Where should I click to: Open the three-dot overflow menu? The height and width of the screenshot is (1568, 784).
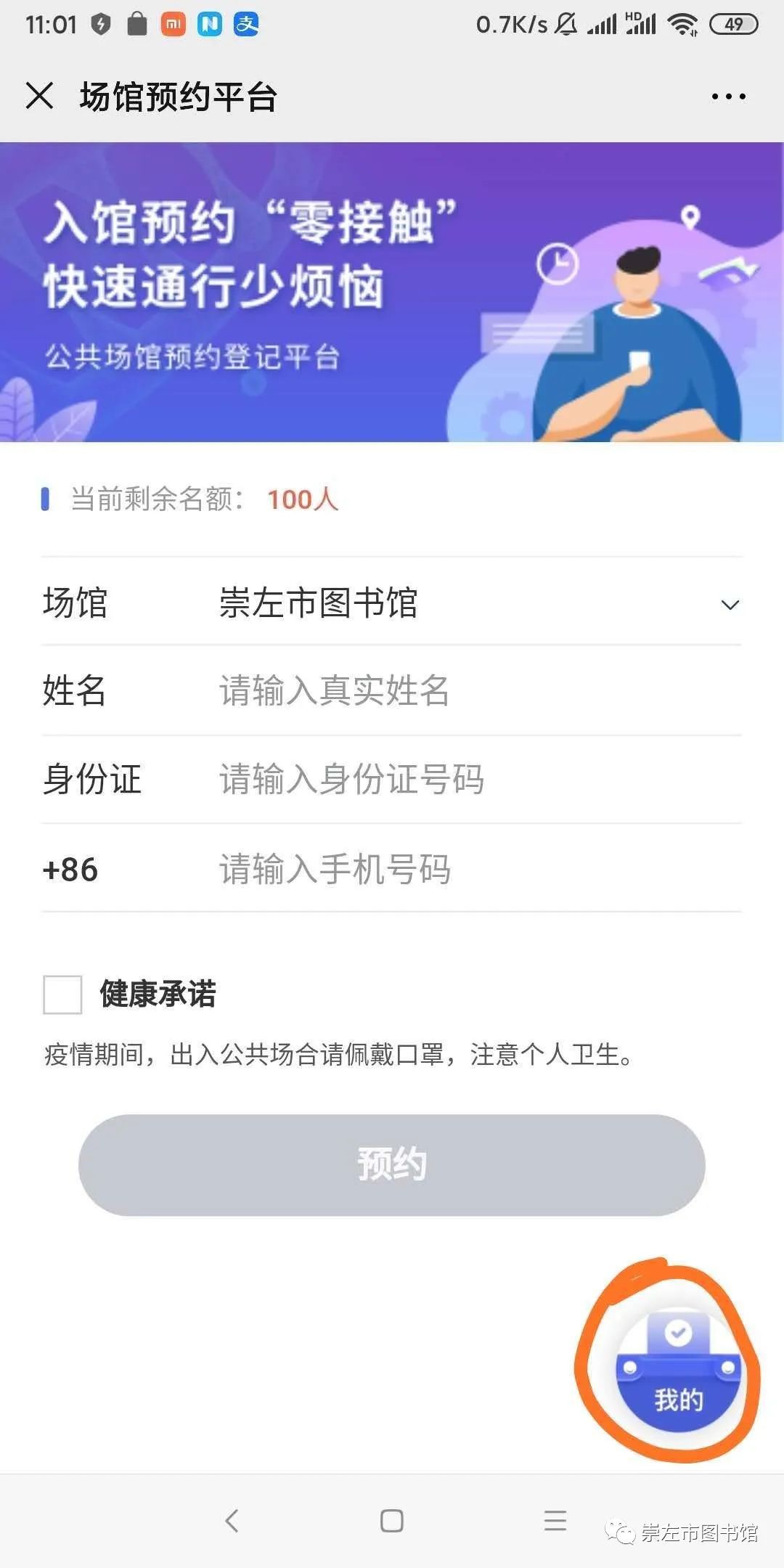[x=728, y=97]
